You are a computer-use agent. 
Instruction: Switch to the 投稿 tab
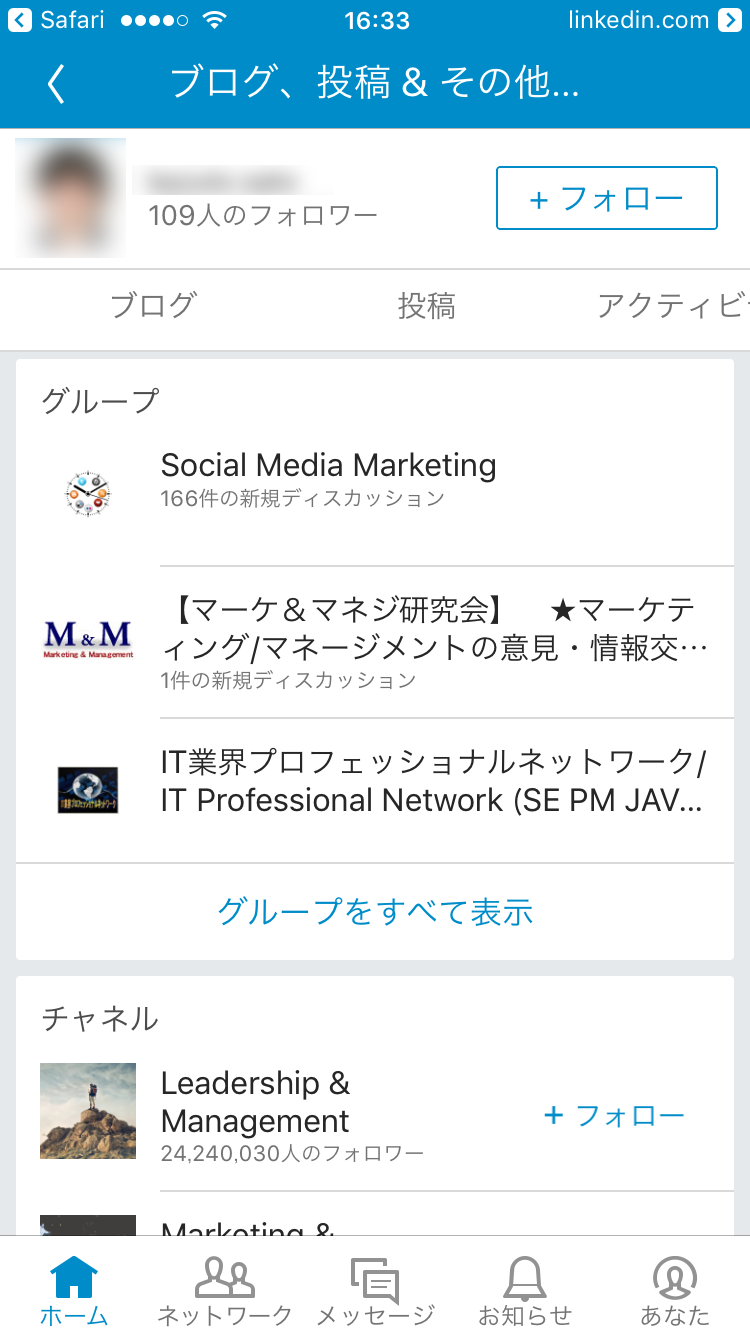(427, 305)
